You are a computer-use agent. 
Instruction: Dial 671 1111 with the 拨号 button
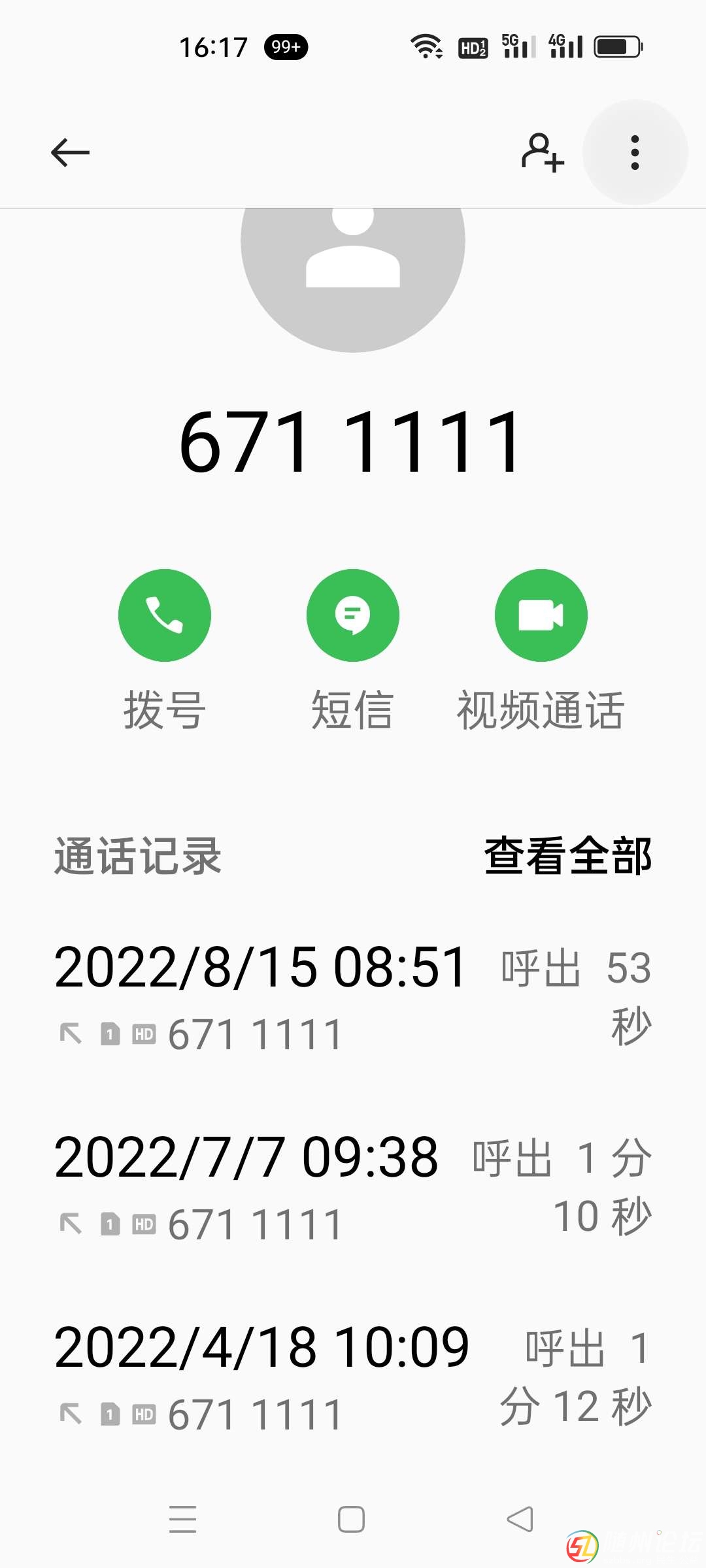[x=164, y=615]
